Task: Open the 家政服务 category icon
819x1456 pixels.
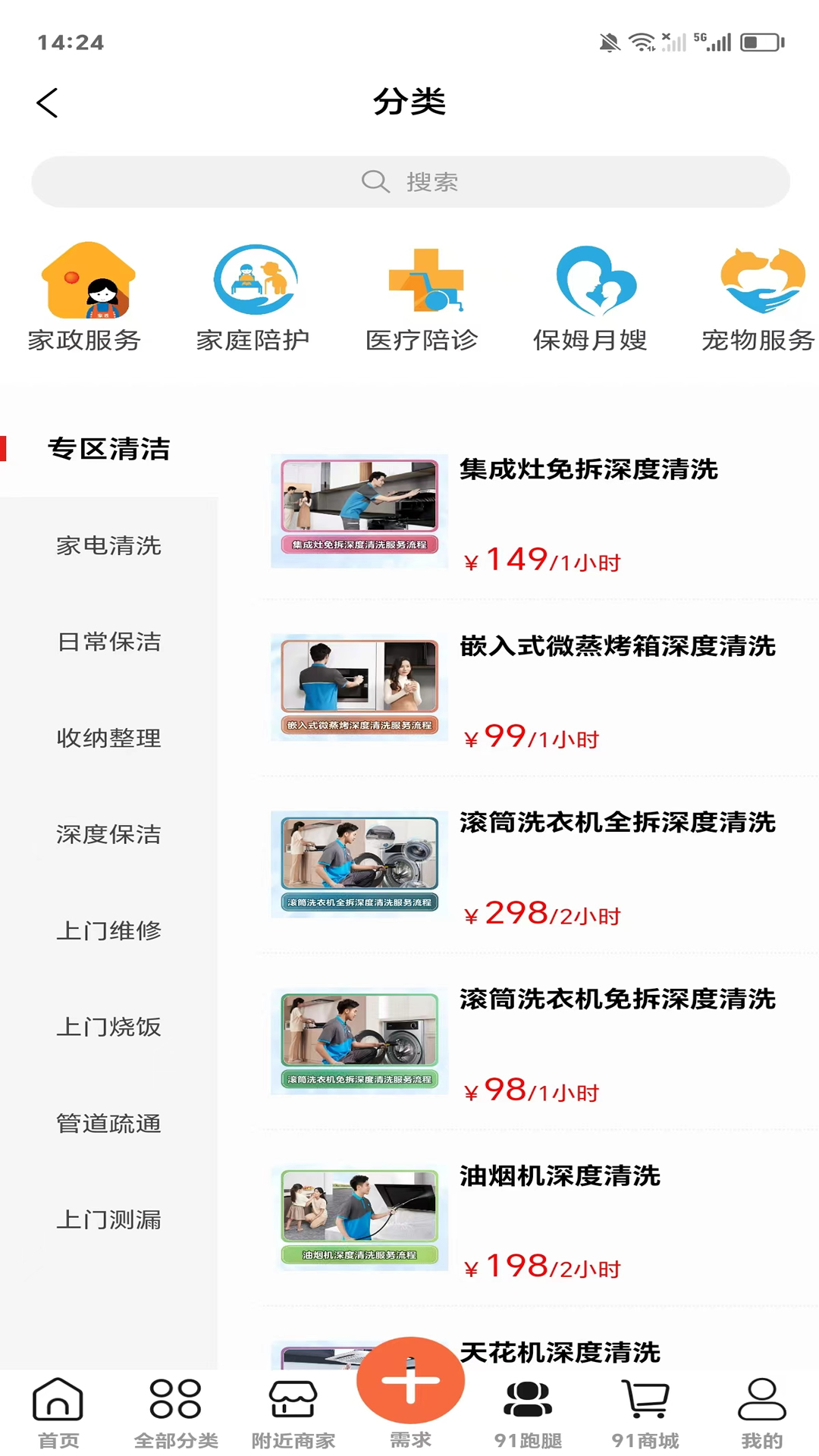Action: pos(86,296)
